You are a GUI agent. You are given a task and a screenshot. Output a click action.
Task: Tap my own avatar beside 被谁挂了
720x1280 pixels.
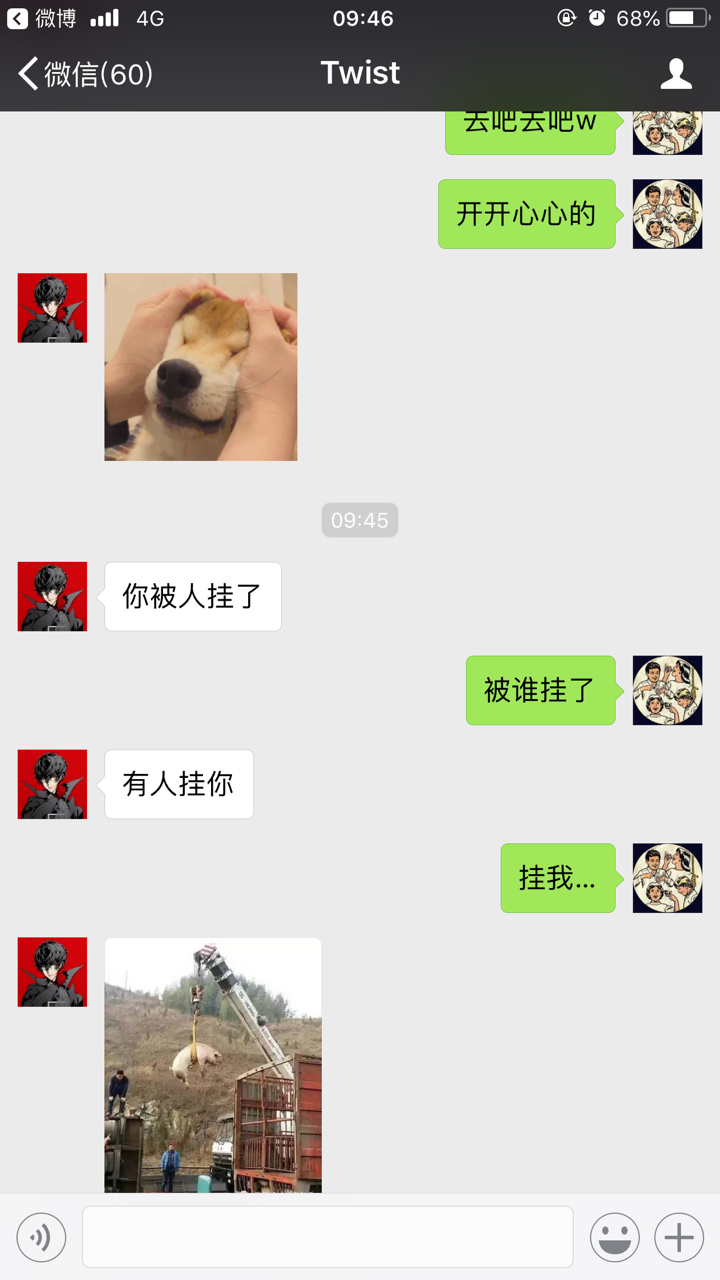click(667, 690)
